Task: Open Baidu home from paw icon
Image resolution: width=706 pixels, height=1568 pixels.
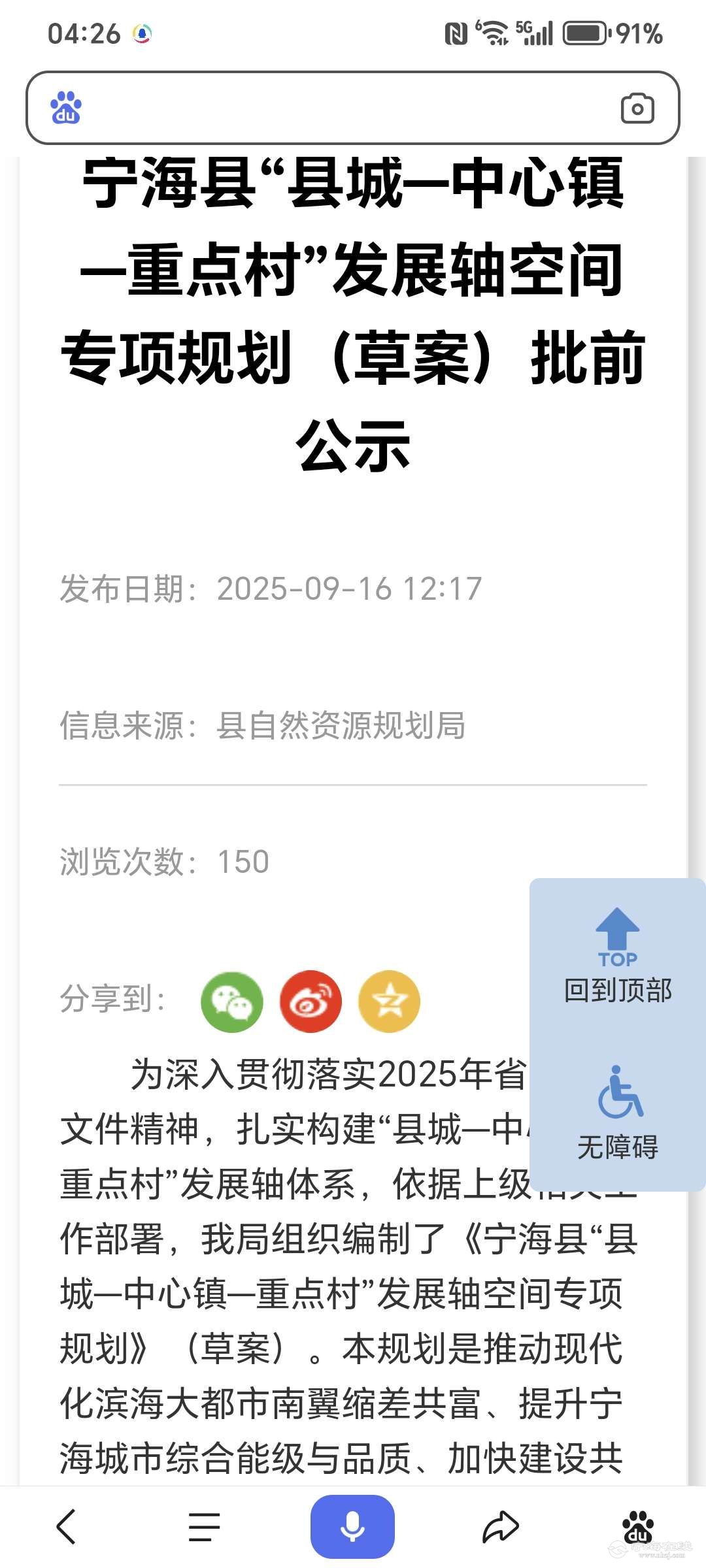Action: pyautogui.click(x=637, y=1527)
